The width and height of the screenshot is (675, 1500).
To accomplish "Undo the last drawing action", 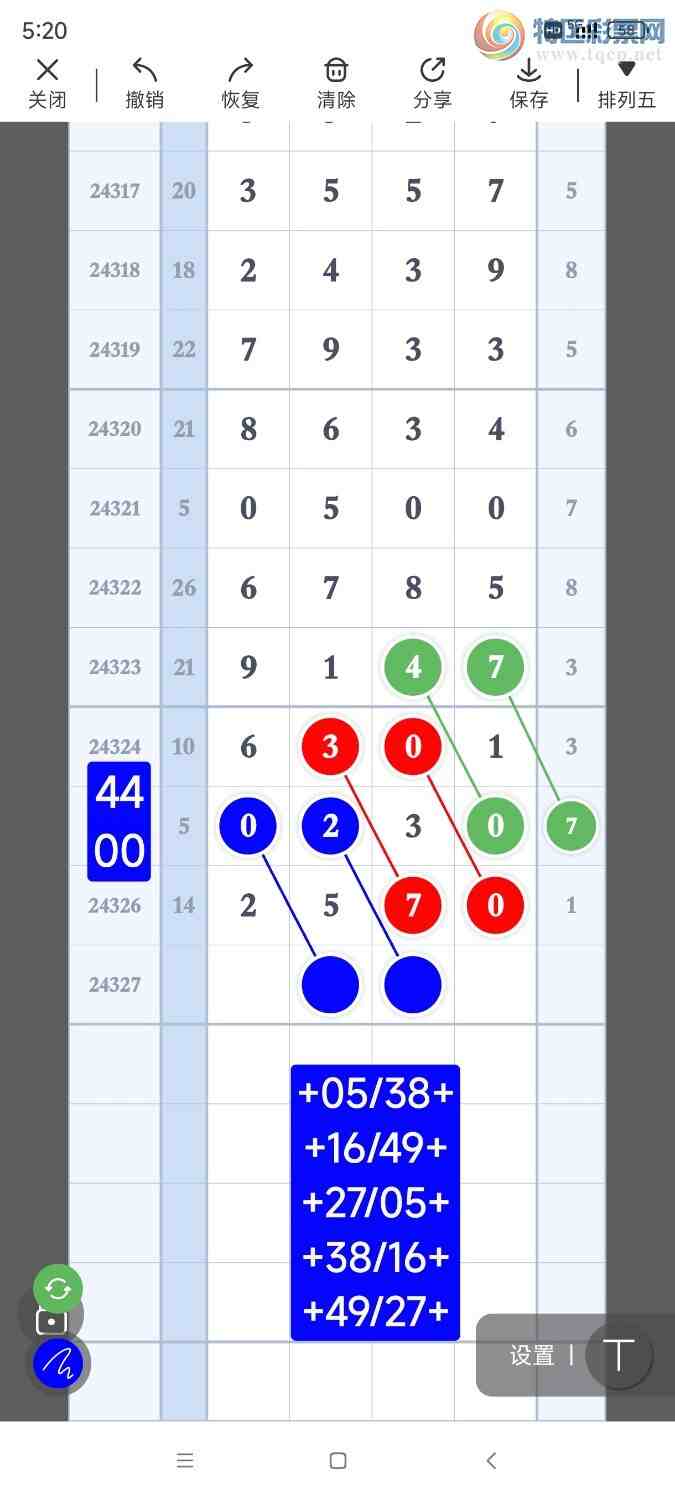I will (145, 83).
